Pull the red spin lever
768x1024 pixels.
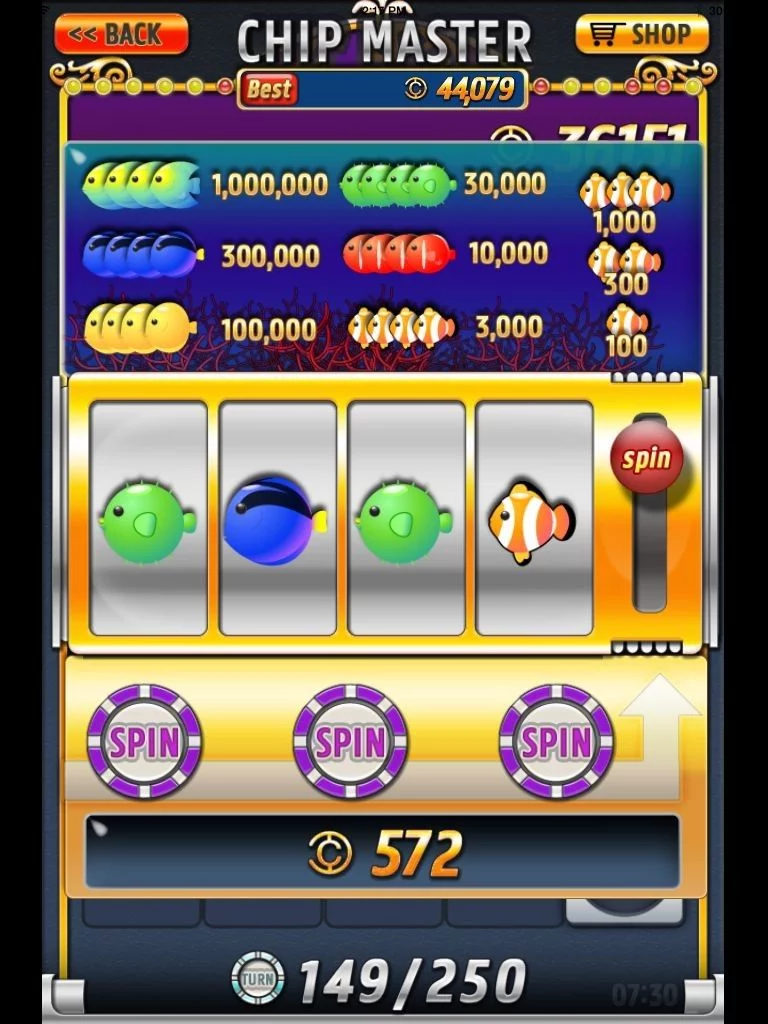pos(647,458)
